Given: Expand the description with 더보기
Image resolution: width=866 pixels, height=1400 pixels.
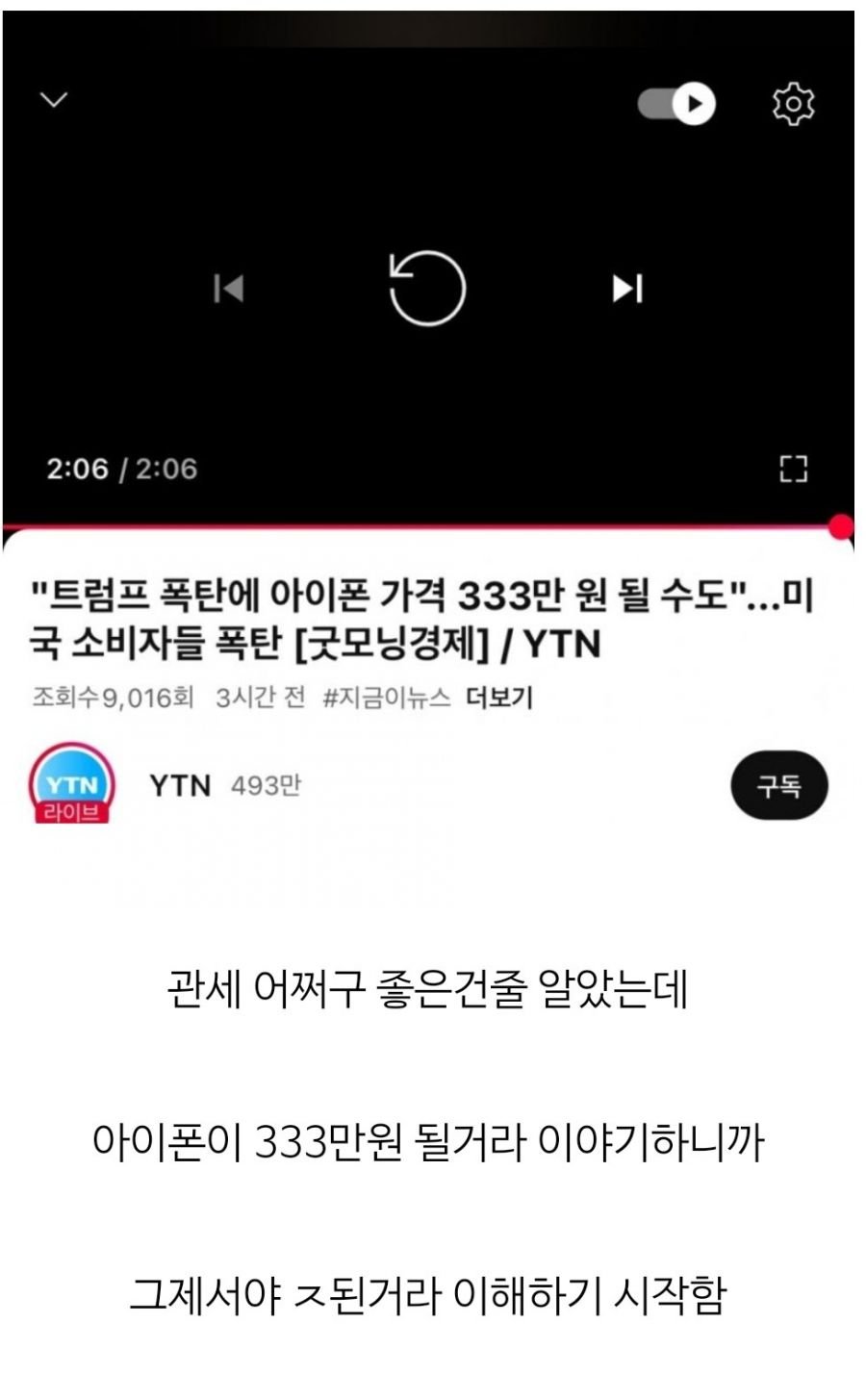Looking at the screenshot, I should [498, 698].
